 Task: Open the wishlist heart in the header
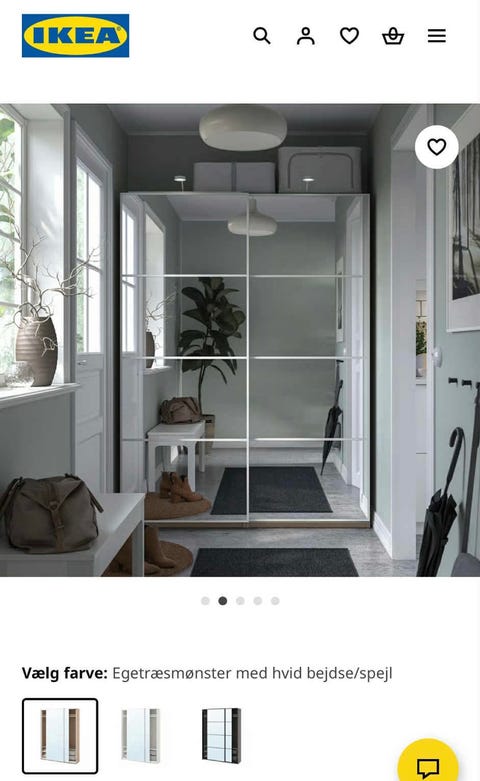click(x=349, y=36)
